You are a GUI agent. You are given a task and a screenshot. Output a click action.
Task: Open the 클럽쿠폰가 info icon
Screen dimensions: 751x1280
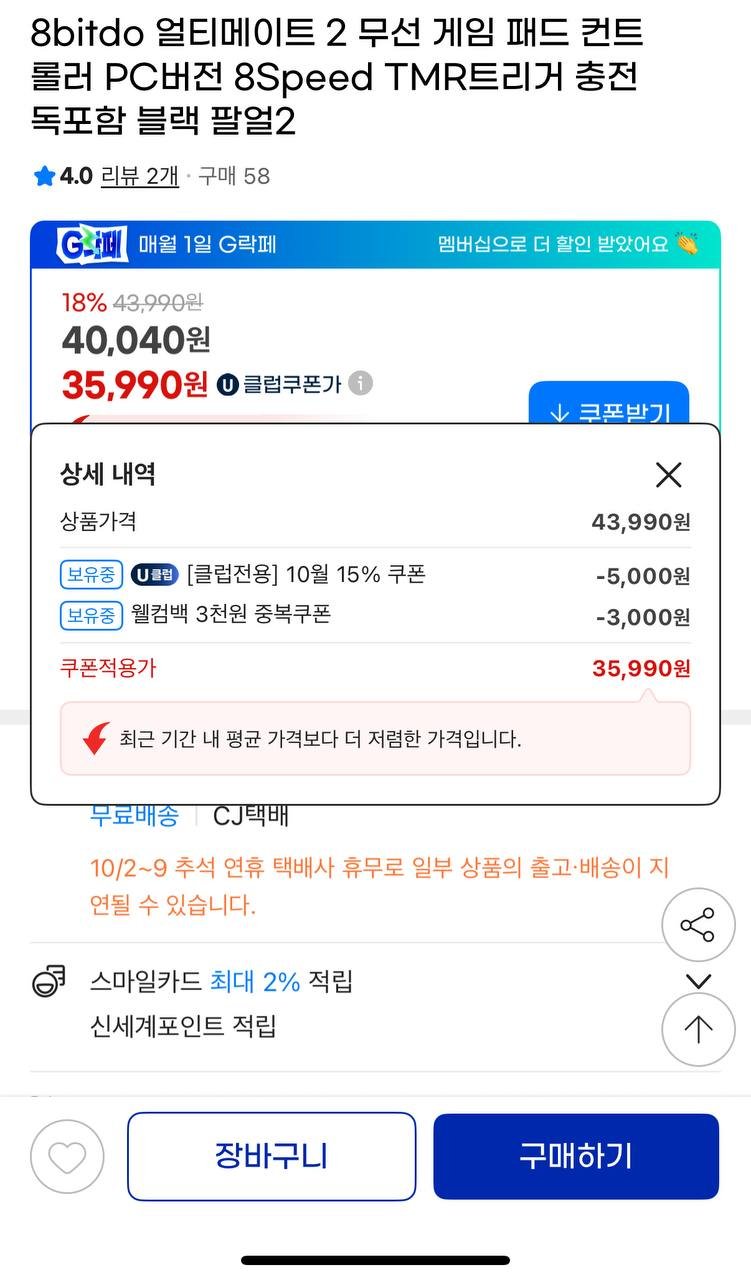[x=361, y=382]
